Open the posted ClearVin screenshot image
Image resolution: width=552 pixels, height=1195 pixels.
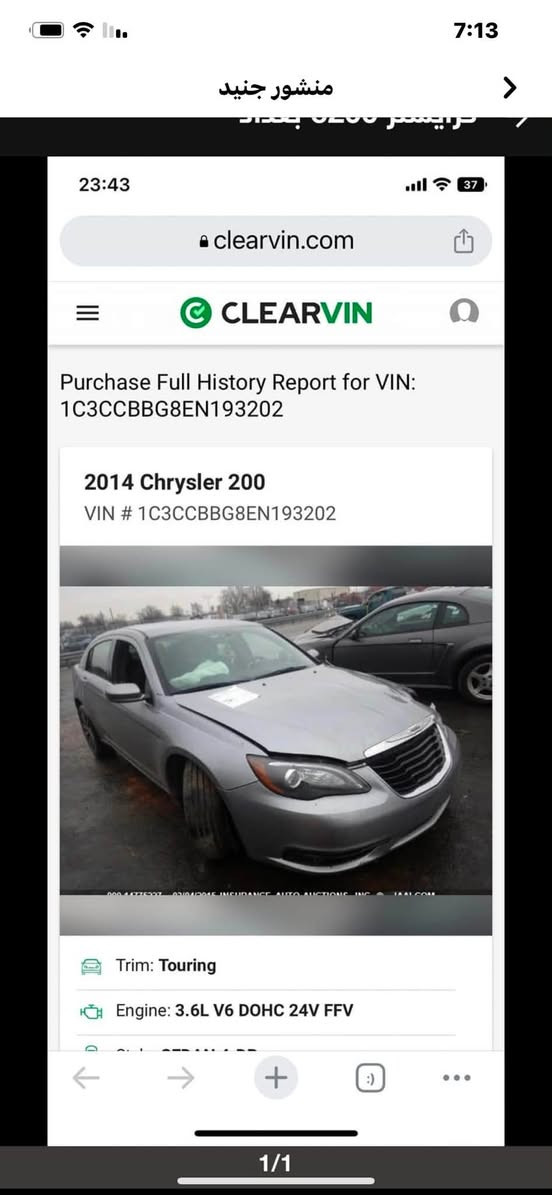(276, 651)
